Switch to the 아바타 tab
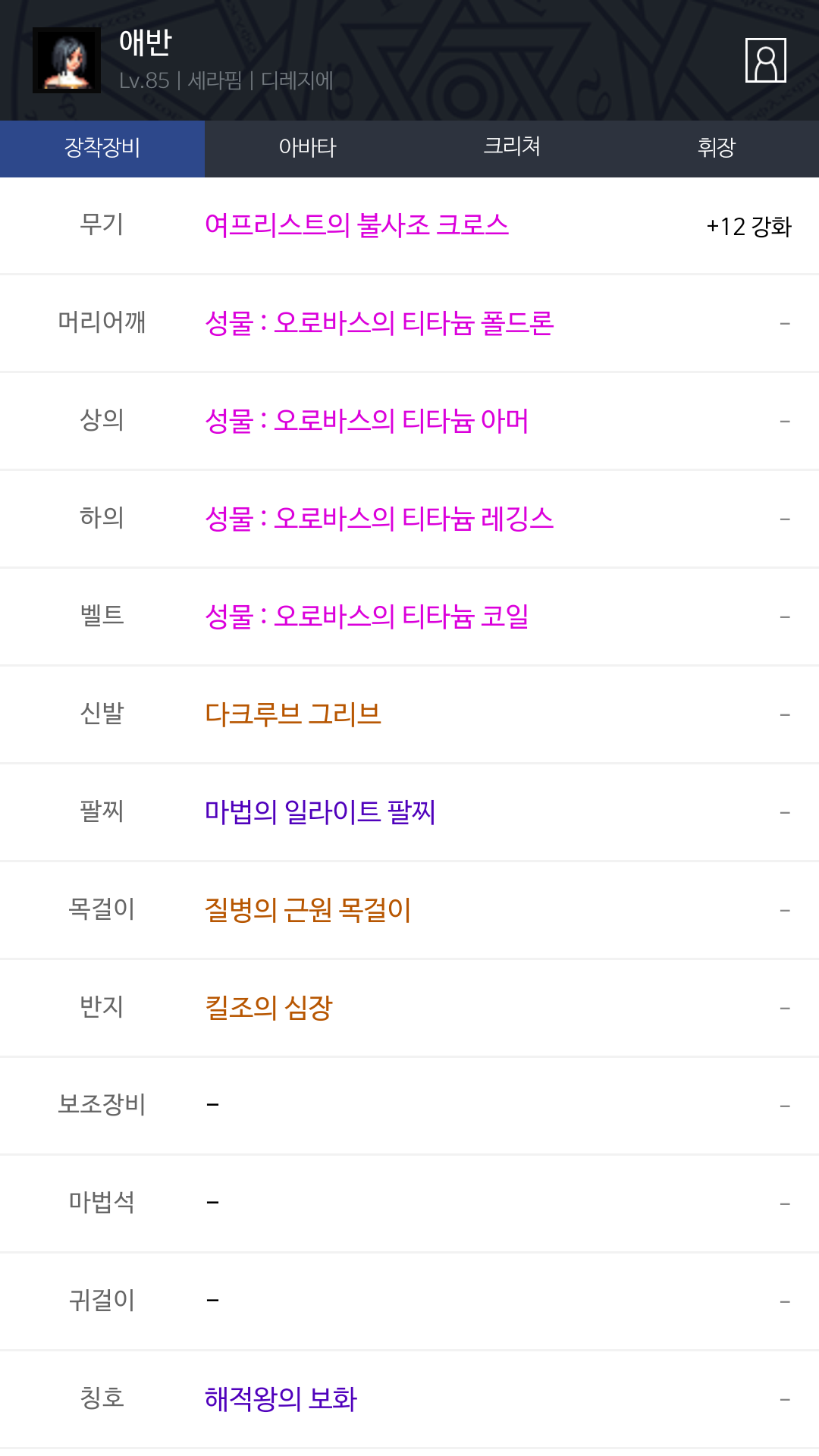819x1456 pixels. (307, 149)
